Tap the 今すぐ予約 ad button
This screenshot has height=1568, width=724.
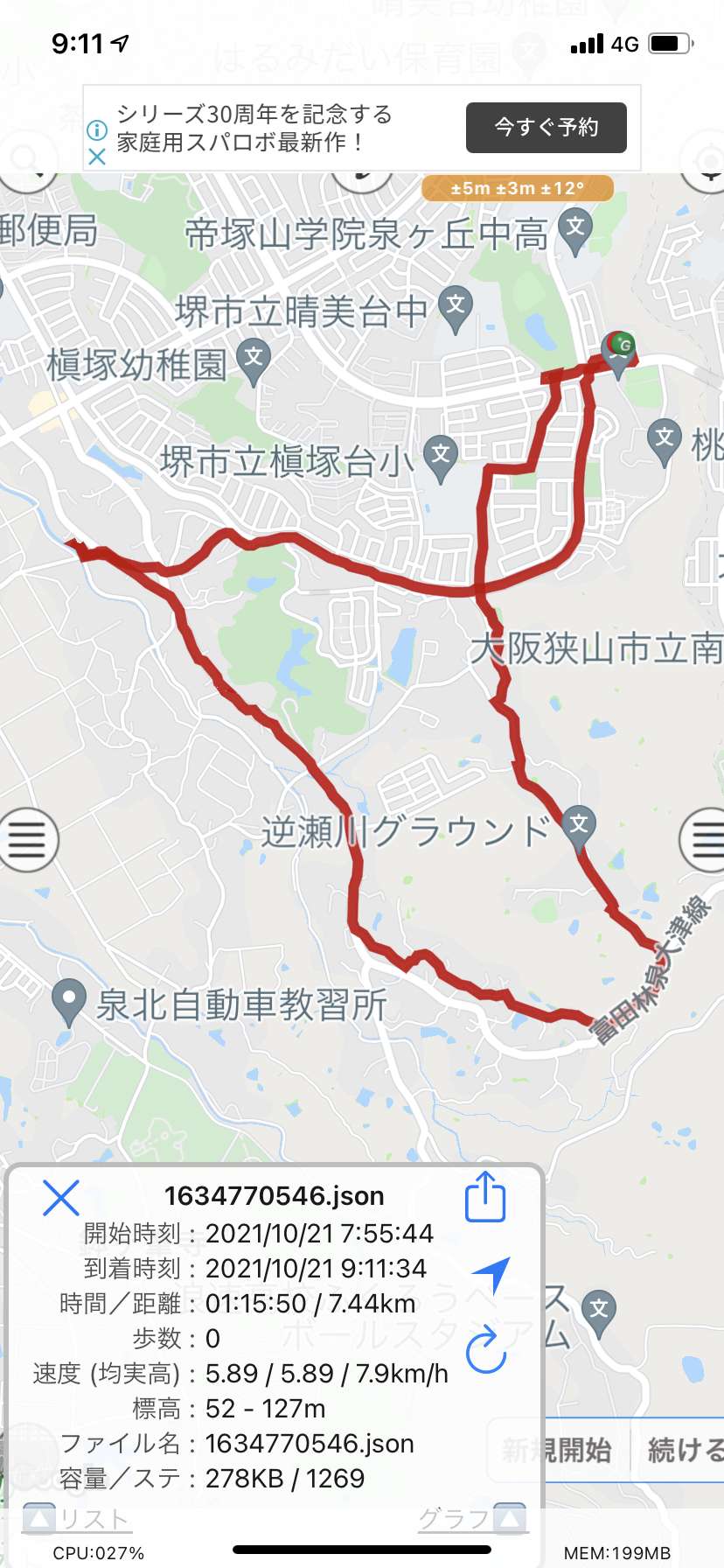click(546, 128)
